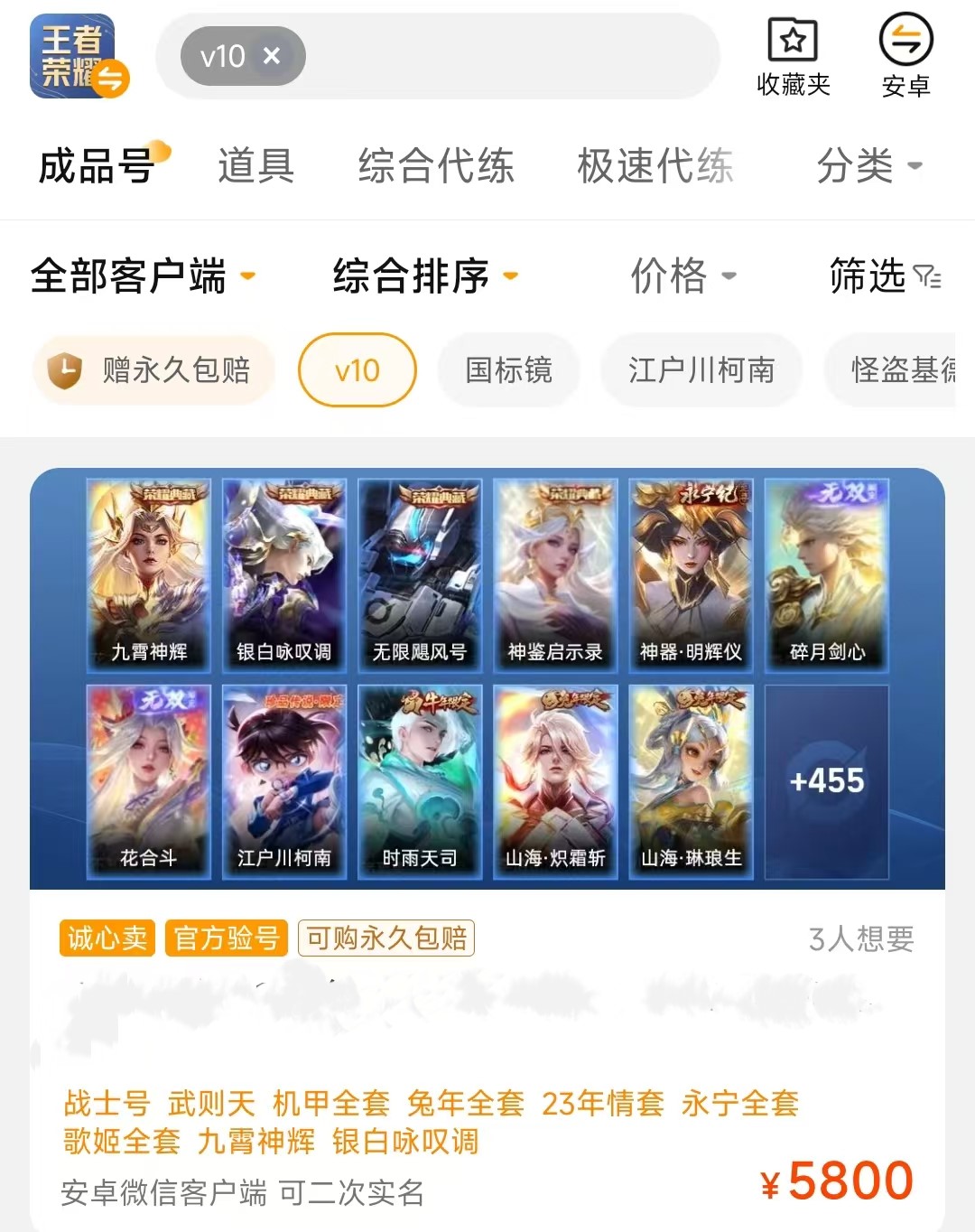The width and height of the screenshot is (975, 1232).
Task: Switch to the 道具 tab
Action: pyautogui.click(x=255, y=167)
